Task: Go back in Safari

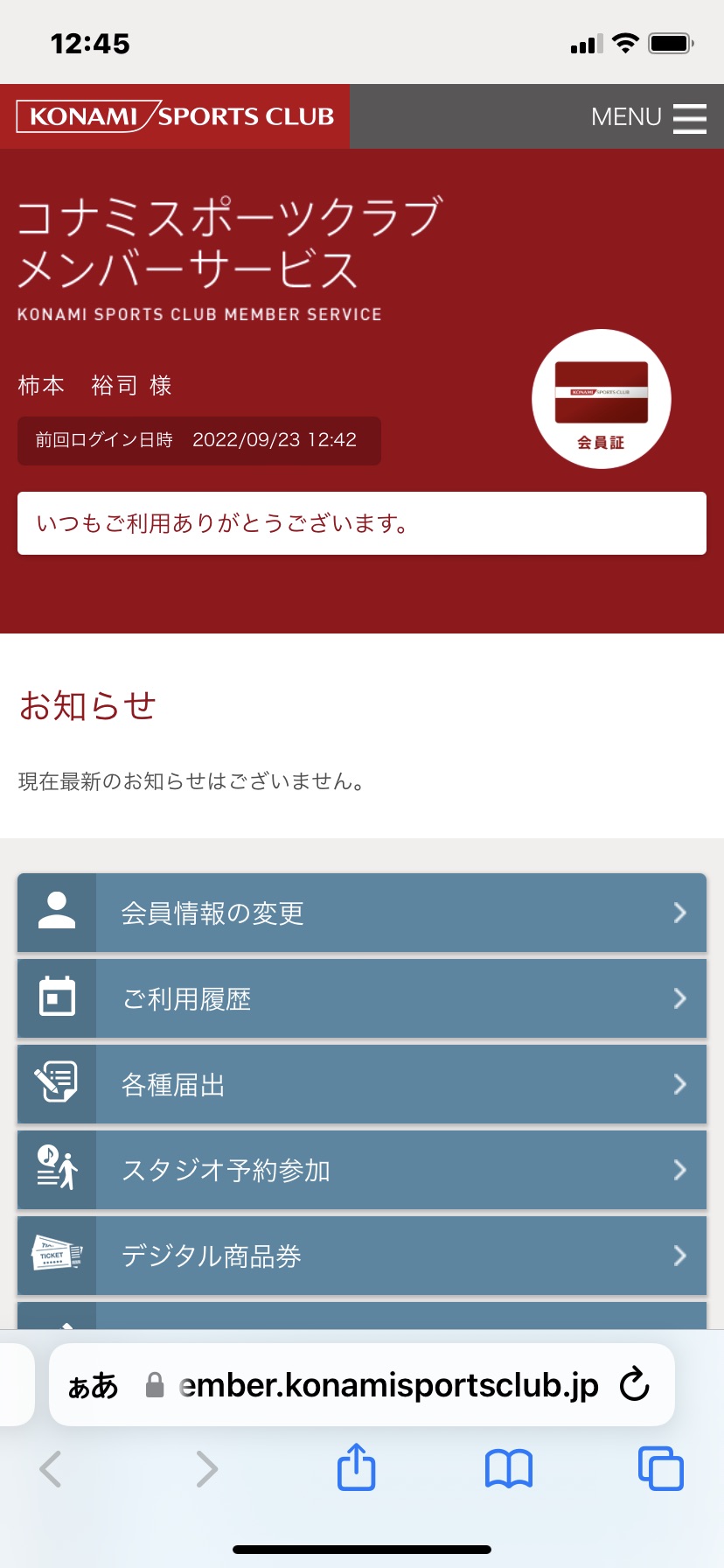Action: 51,1469
